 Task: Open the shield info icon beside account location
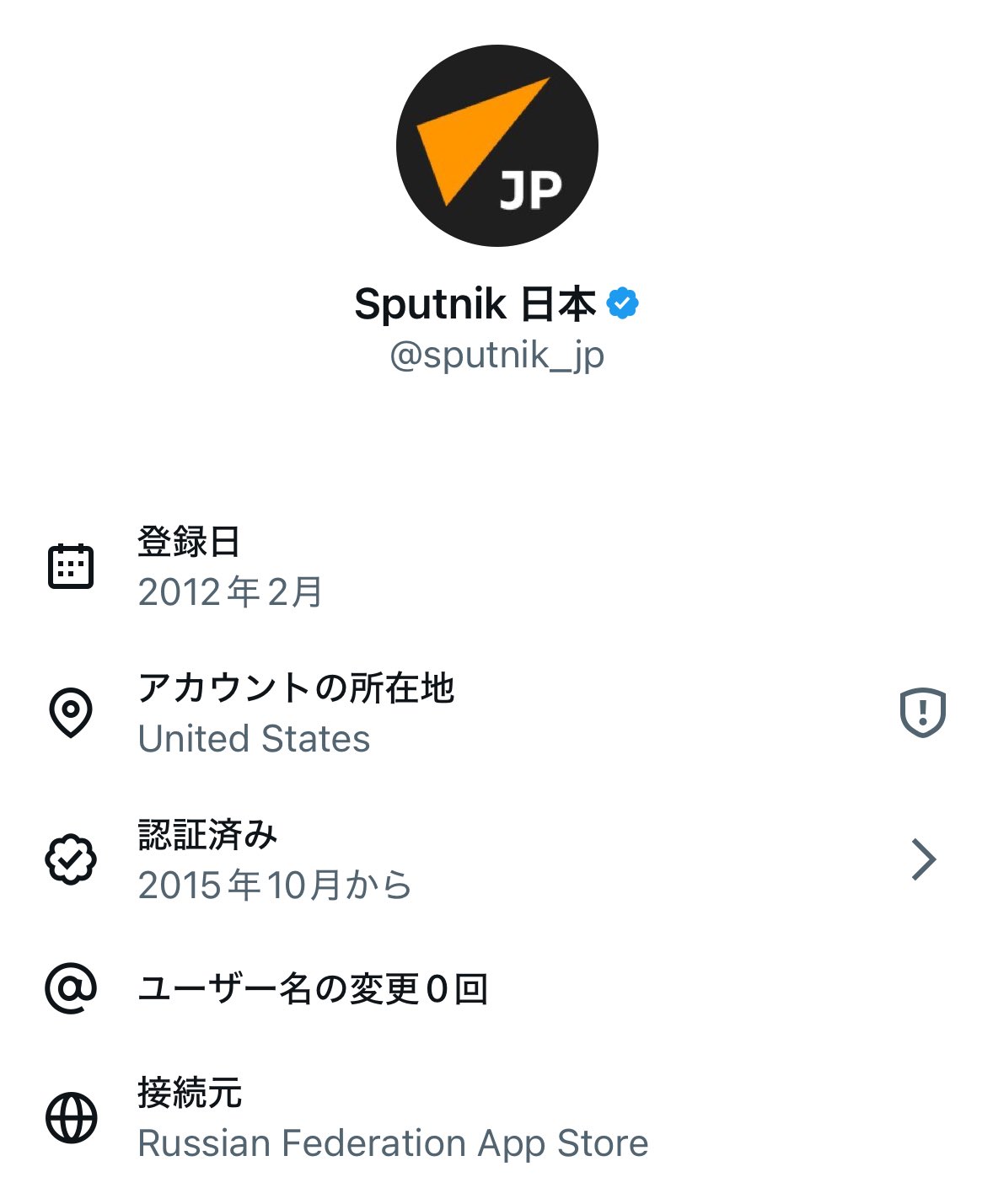tap(922, 713)
